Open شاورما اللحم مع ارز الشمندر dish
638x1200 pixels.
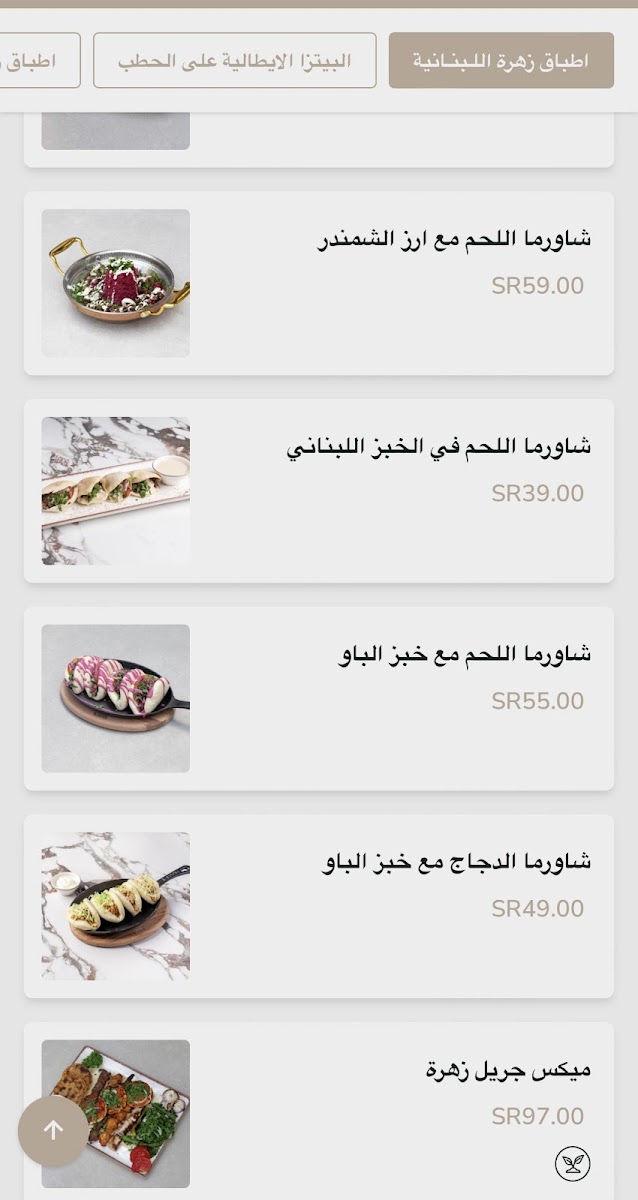pos(319,283)
